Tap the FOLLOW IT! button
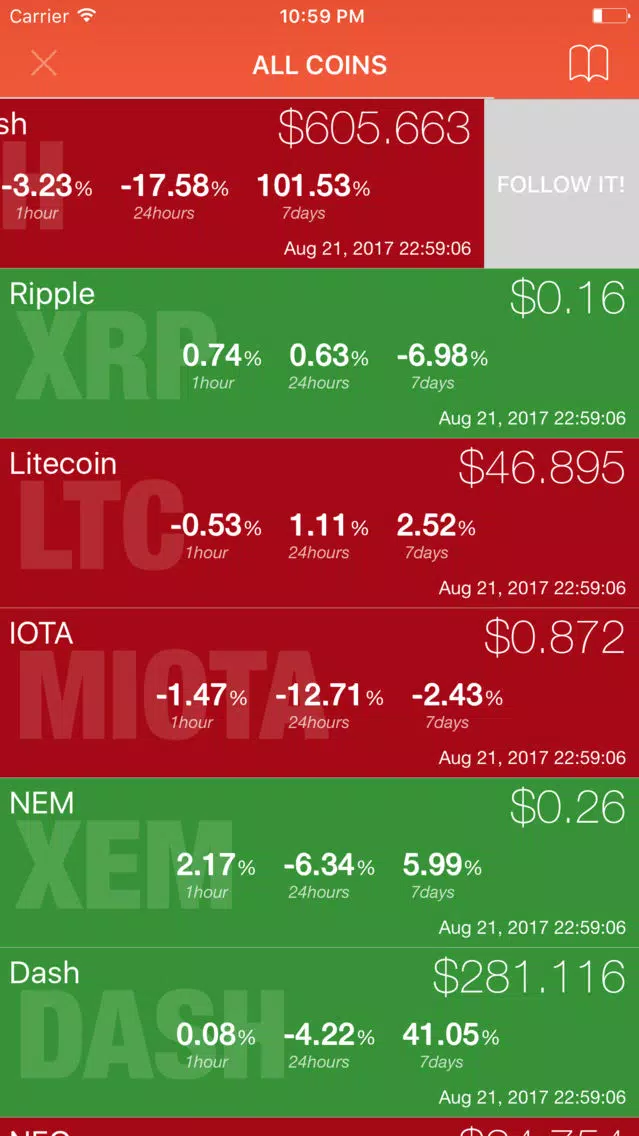The image size is (639, 1136). coord(561,183)
